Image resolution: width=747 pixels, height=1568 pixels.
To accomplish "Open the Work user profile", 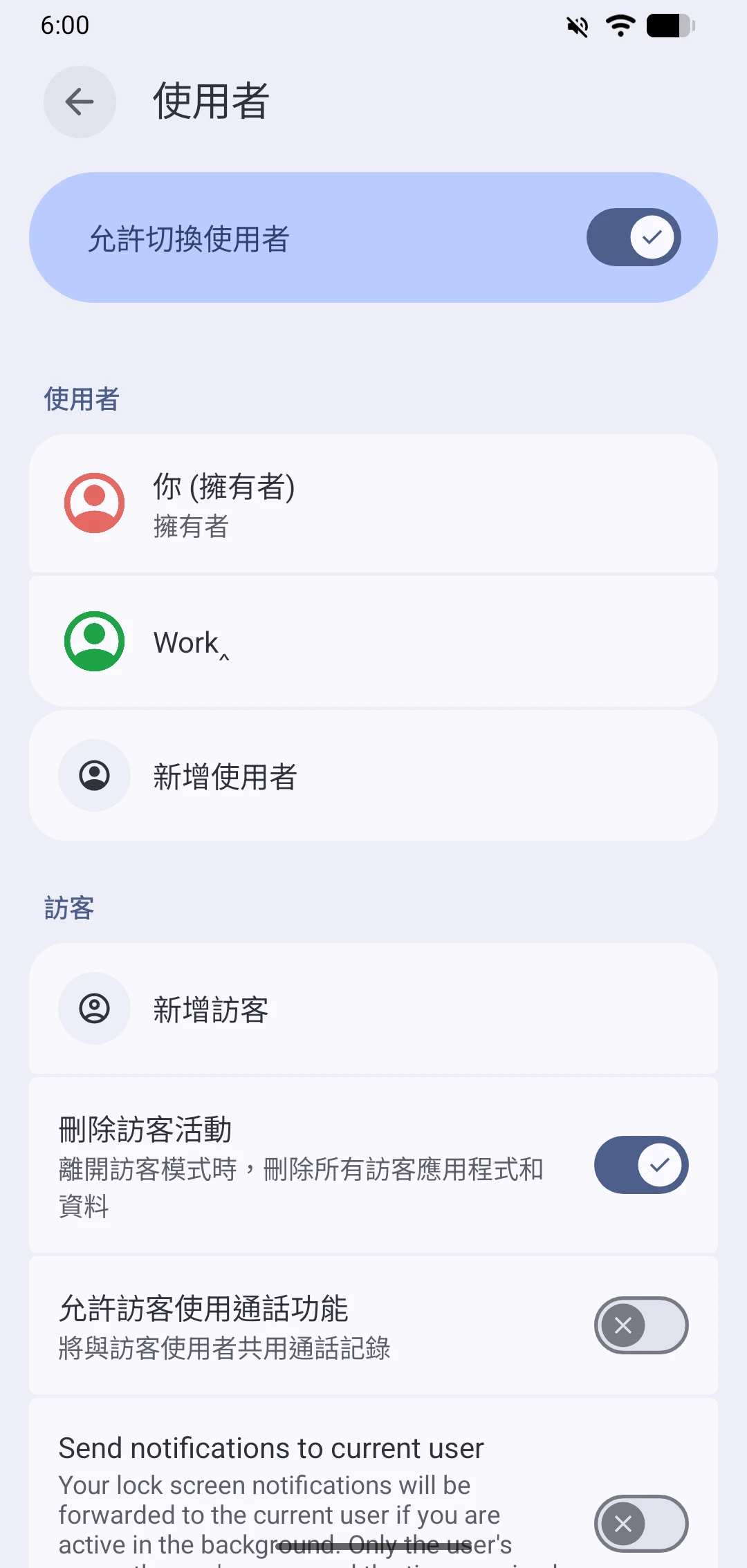I will [x=373, y=642].
